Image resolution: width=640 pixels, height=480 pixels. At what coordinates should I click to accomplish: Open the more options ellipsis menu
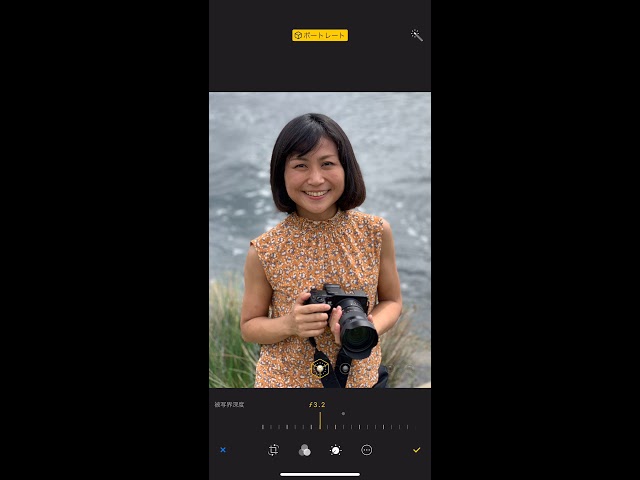[x=367, y=450]
